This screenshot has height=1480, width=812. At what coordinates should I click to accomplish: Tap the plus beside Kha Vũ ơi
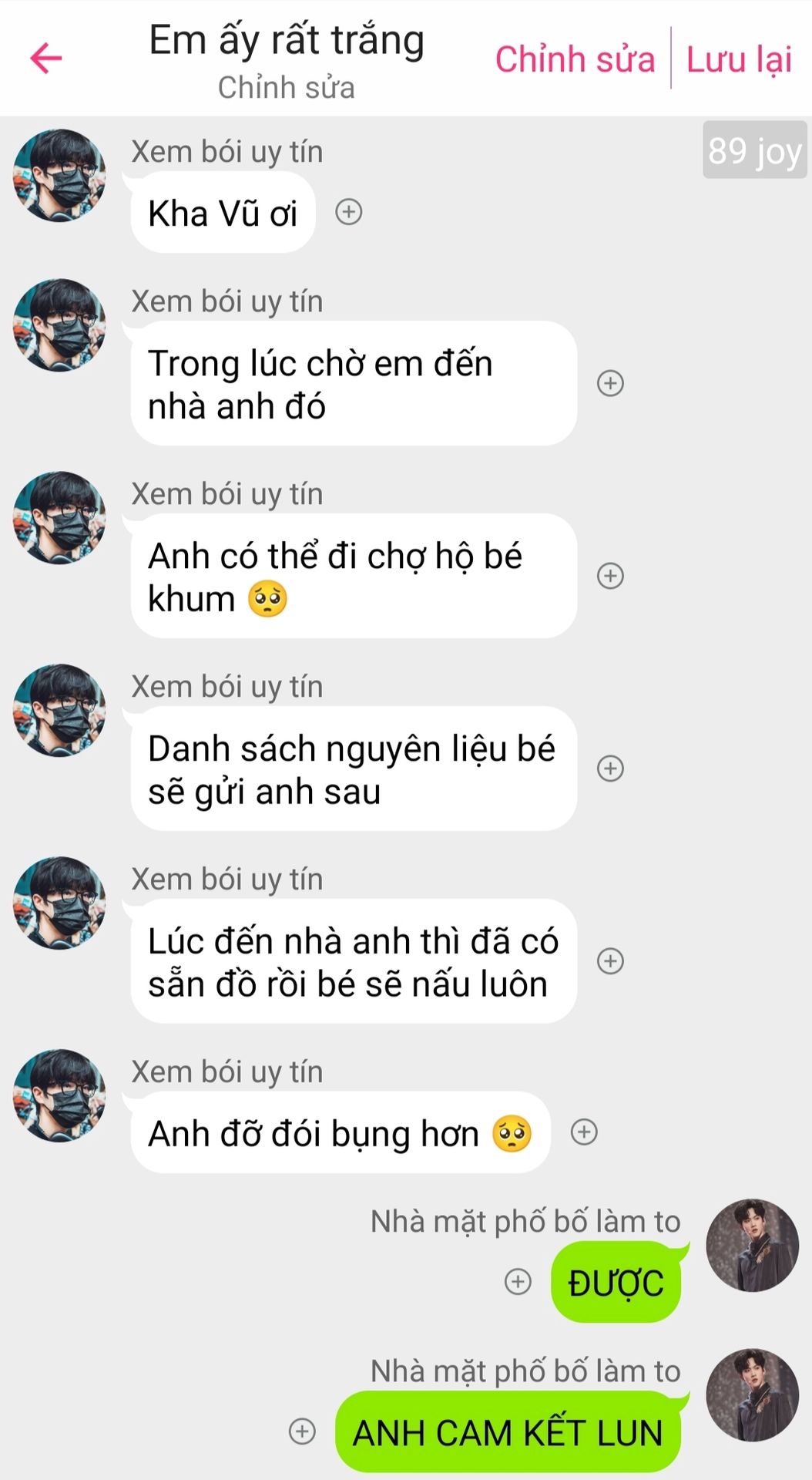(349, 212)
